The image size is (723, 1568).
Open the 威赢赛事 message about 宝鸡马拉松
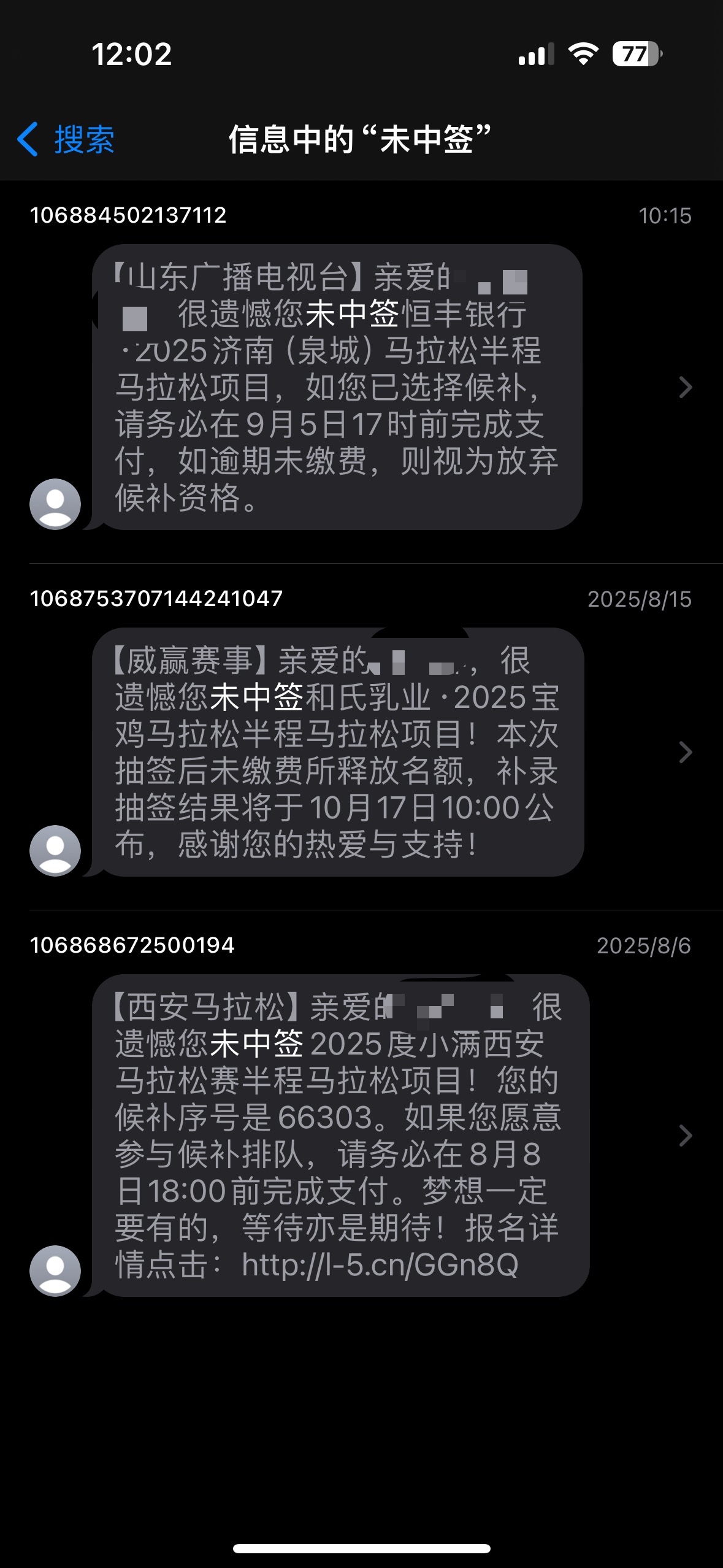338,752
